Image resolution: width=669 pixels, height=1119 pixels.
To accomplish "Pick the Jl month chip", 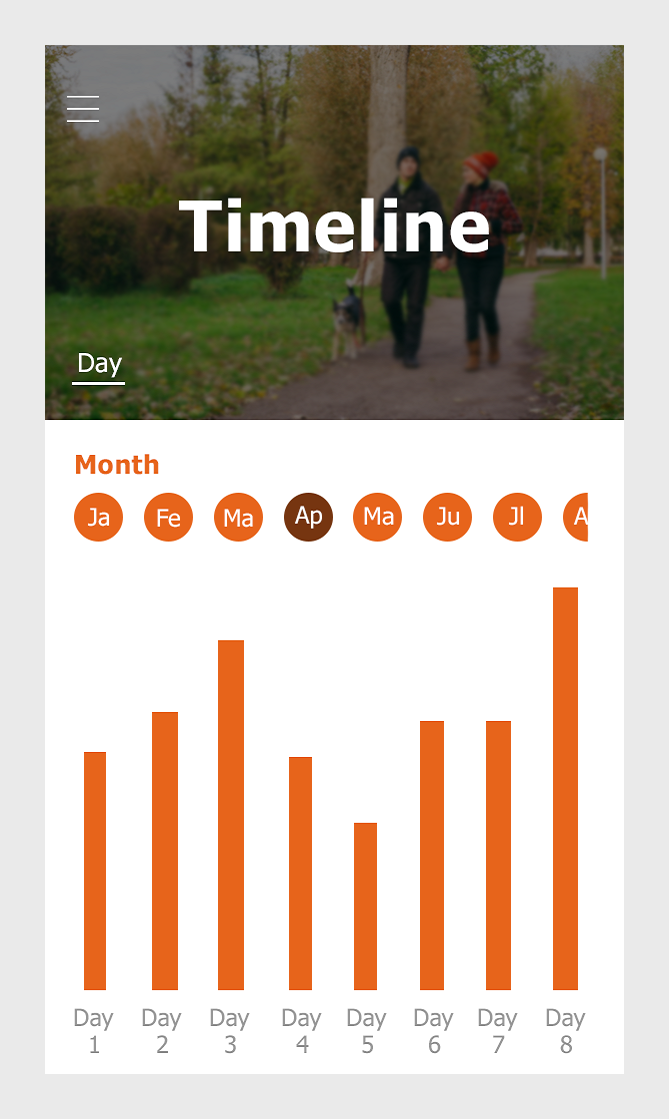I will point(517,517).
